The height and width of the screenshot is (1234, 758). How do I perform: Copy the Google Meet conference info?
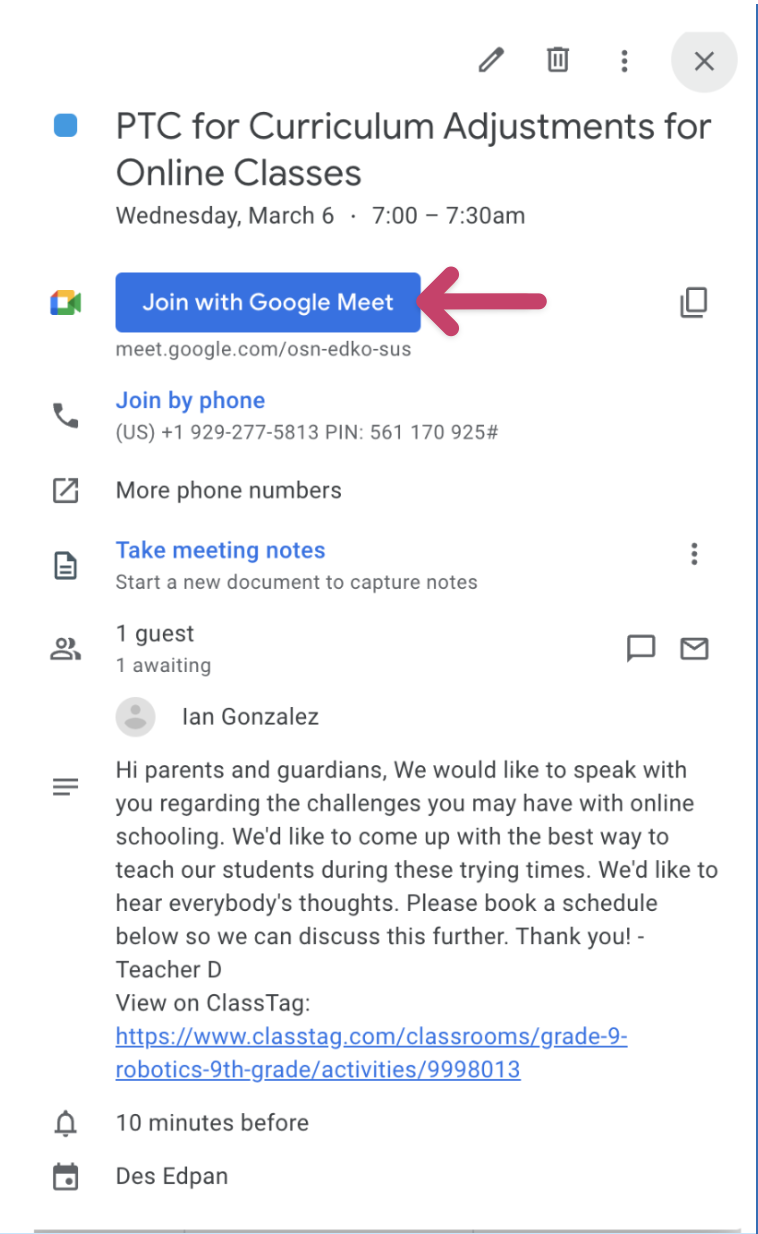(693, 302)
